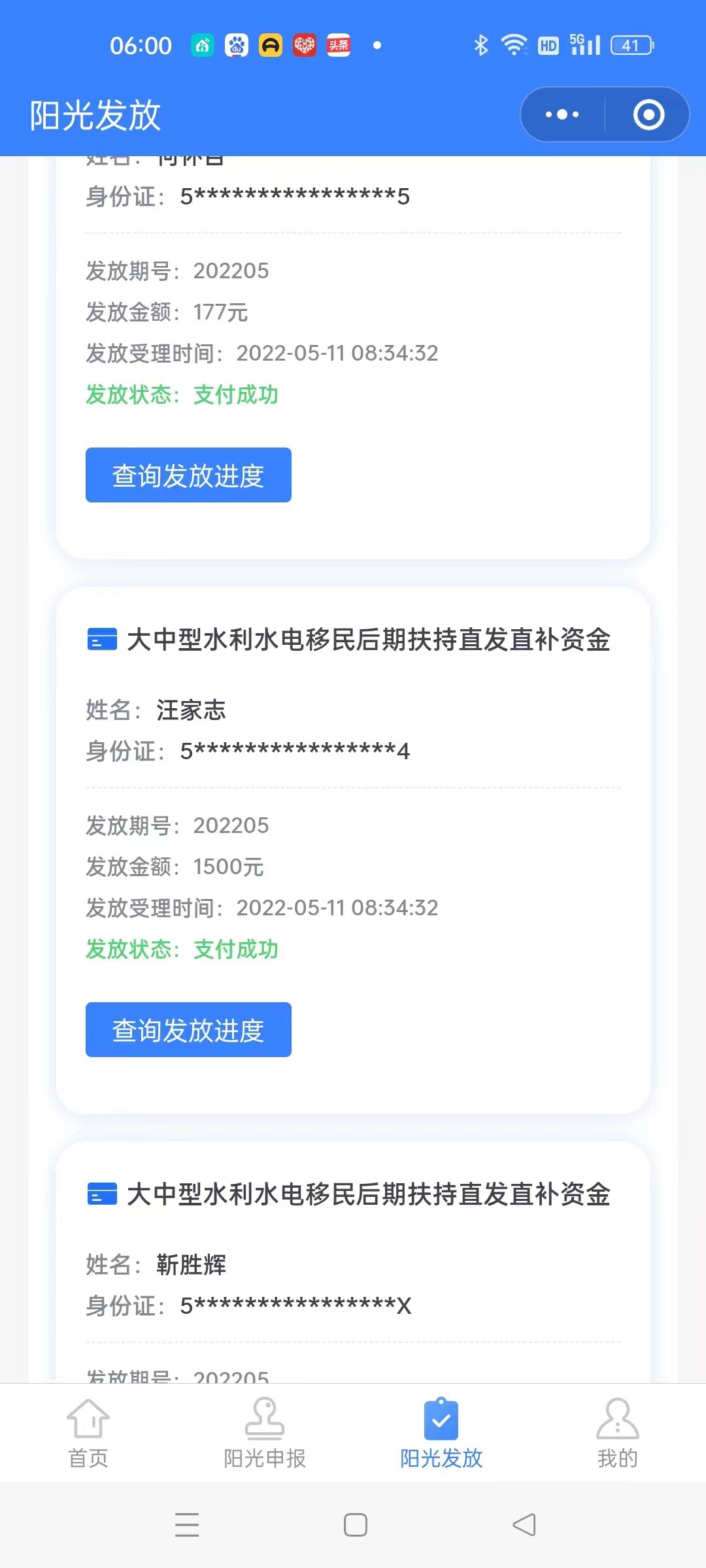Tap the system back button
Viewport: 706px width, 1568px height.
524,1525
